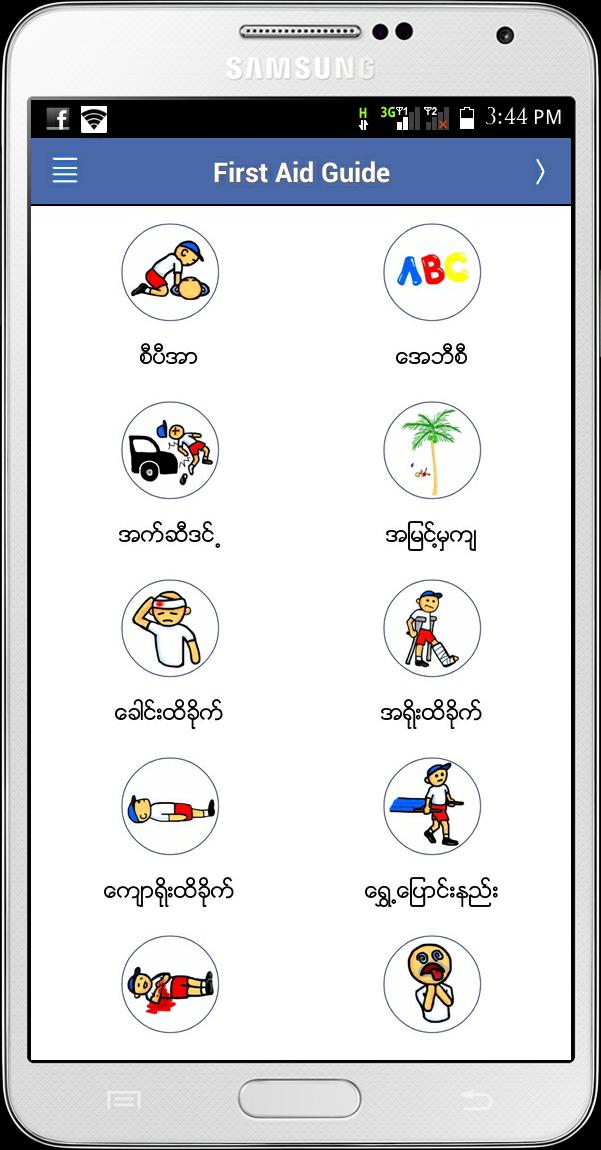Open the head injury guide with bandaged head
Screen dimensions: 601x1150
(170, 628)
